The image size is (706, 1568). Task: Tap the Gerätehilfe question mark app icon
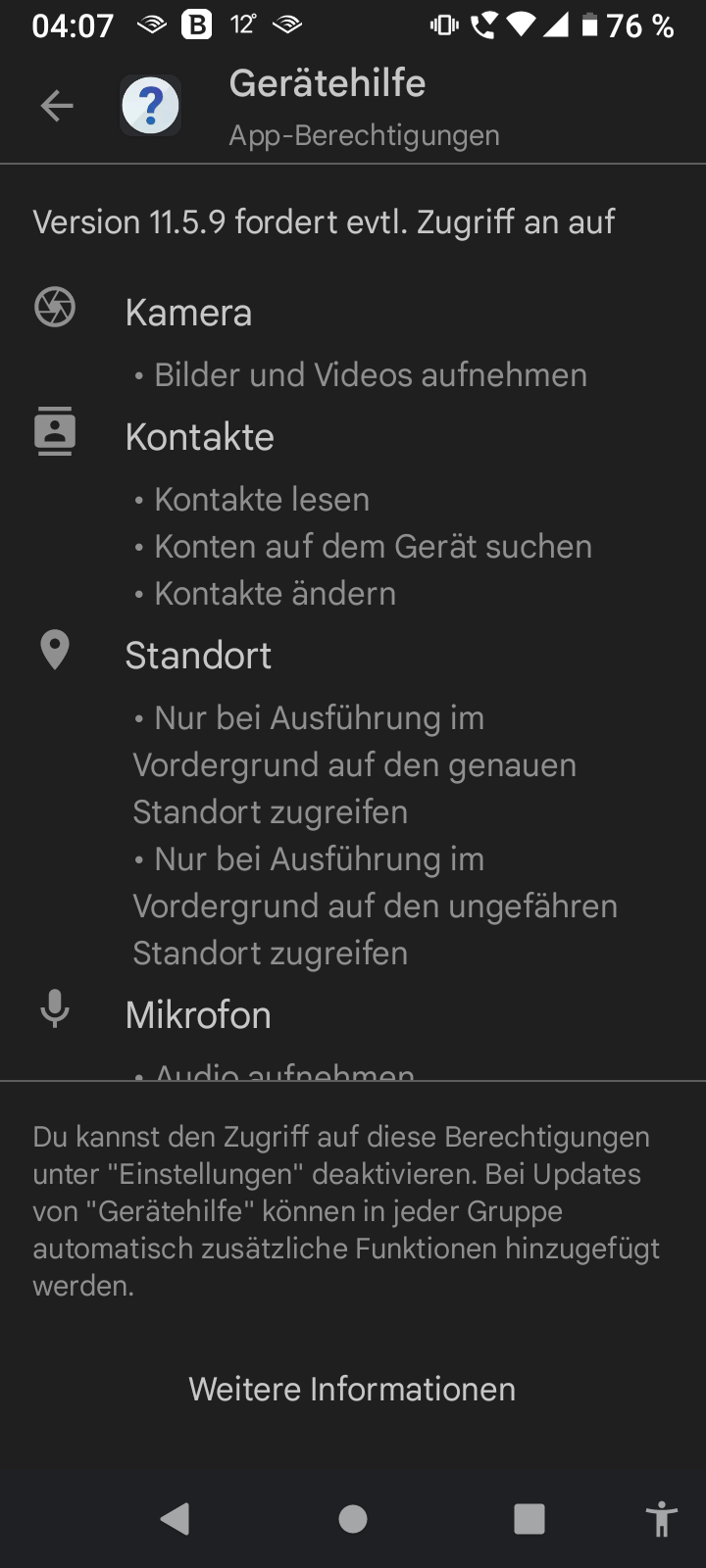click(149, 105)
